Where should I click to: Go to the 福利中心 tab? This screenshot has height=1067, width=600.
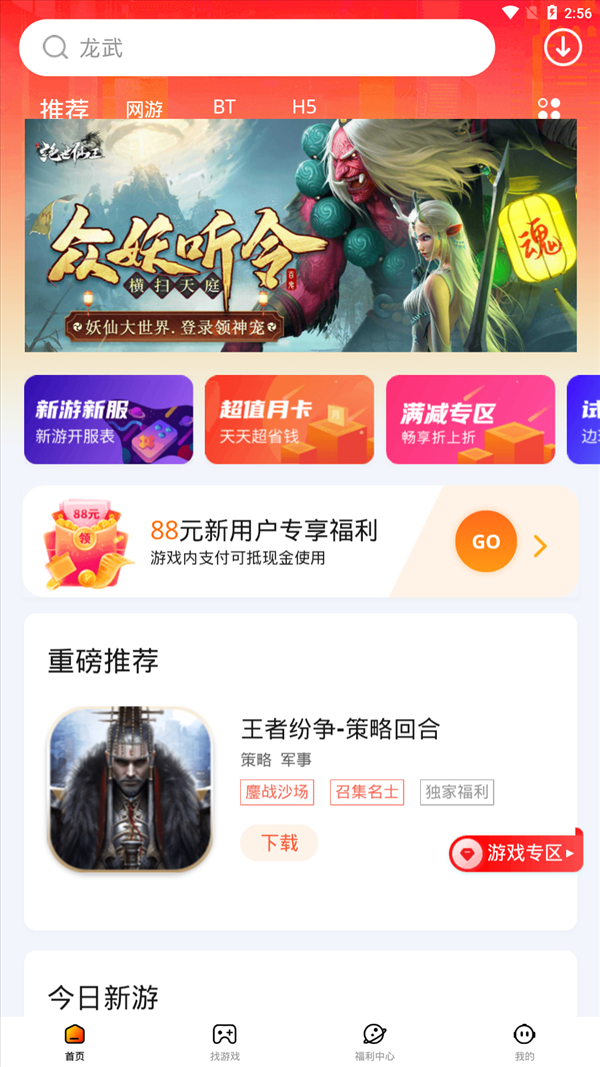[375, 1041]
